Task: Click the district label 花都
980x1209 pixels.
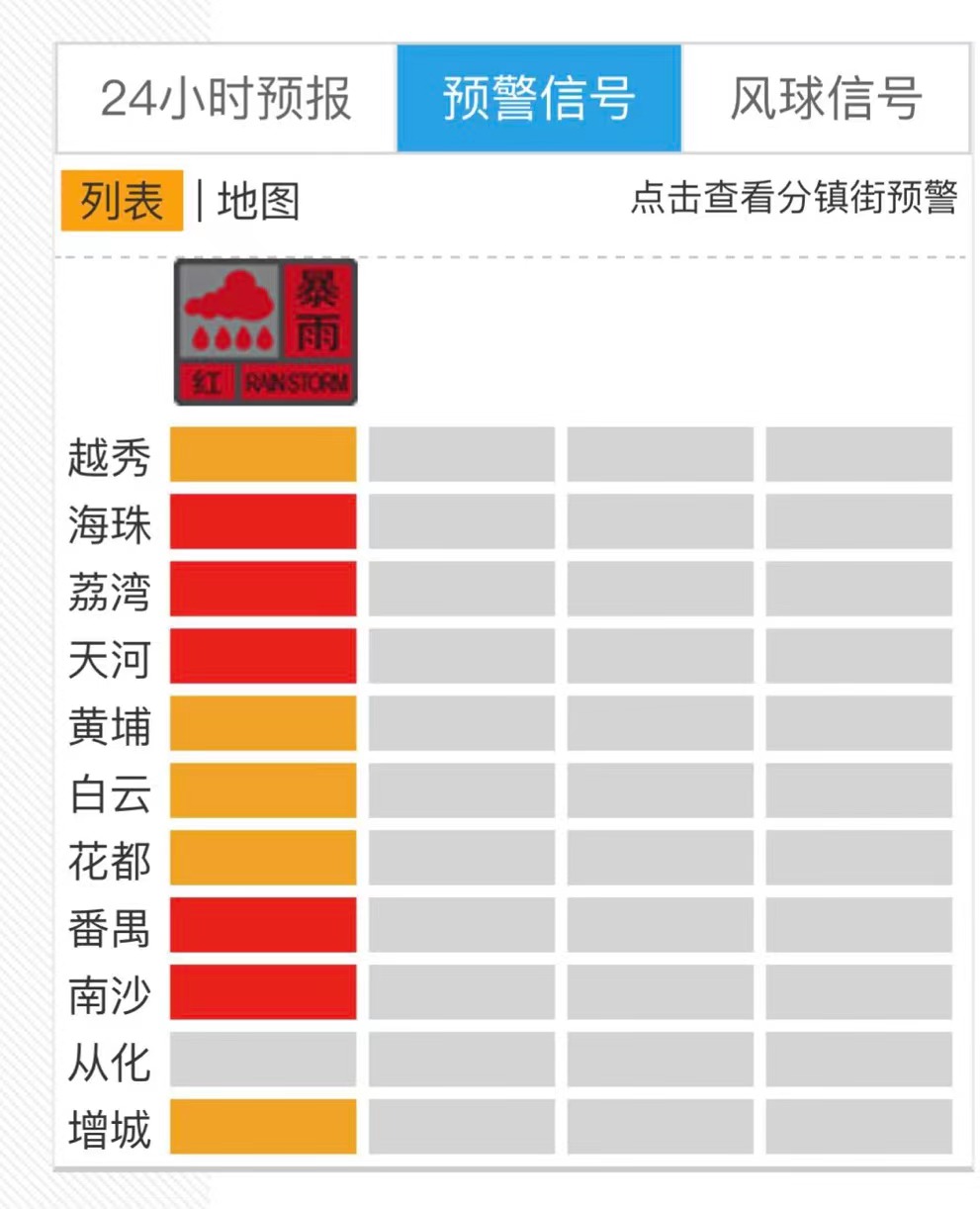Action: pos(109,861)
